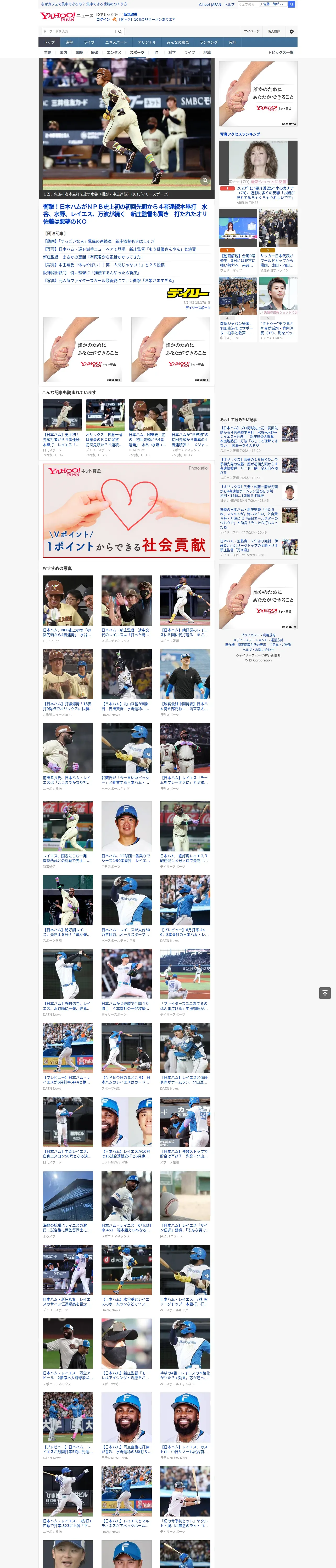This screenshot has height=1568, width=336.
Task: Tap the back-to-top arrow button
Action: [325, 993]
